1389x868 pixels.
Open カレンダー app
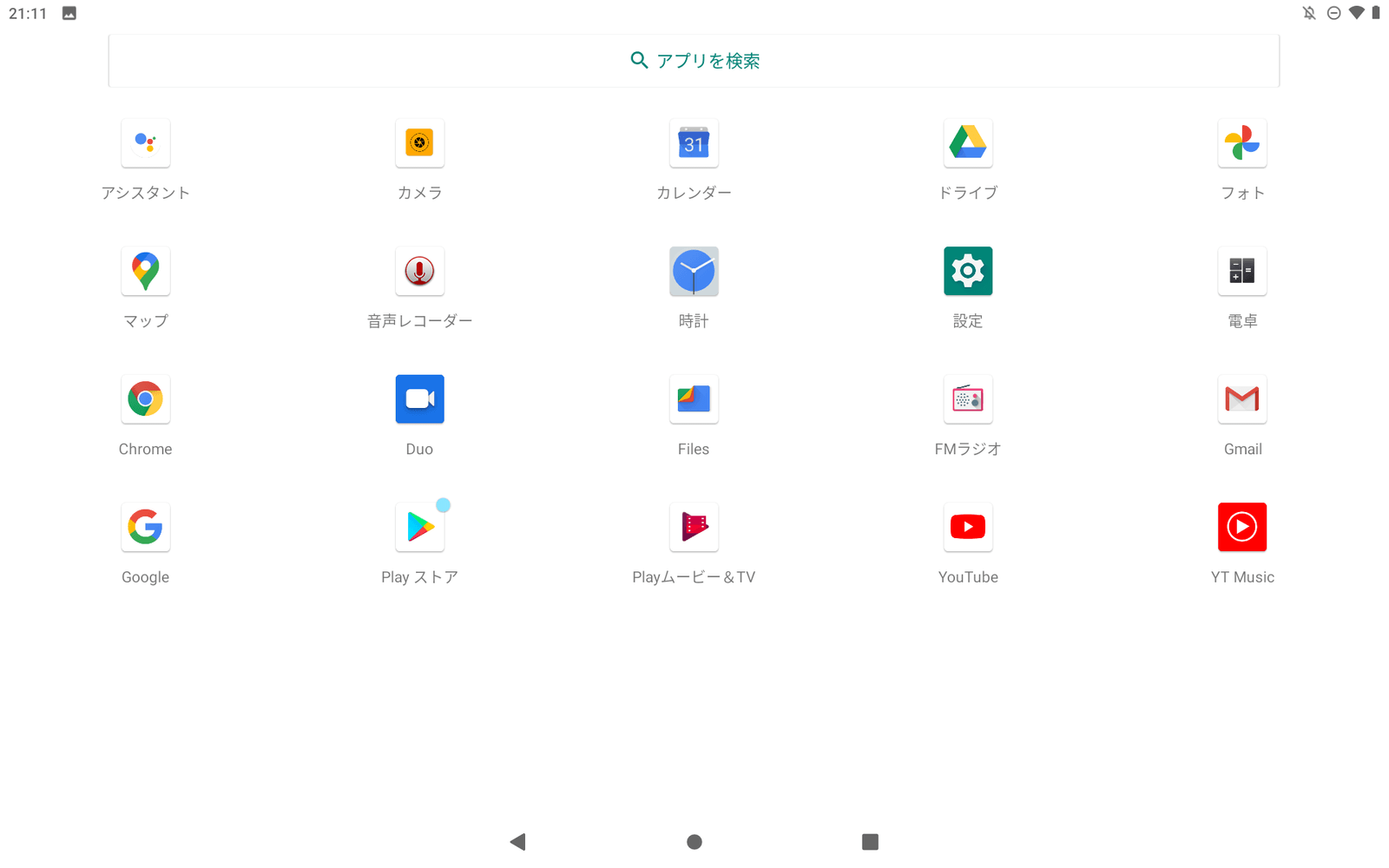pyautogui.click(x=694, y=143)
